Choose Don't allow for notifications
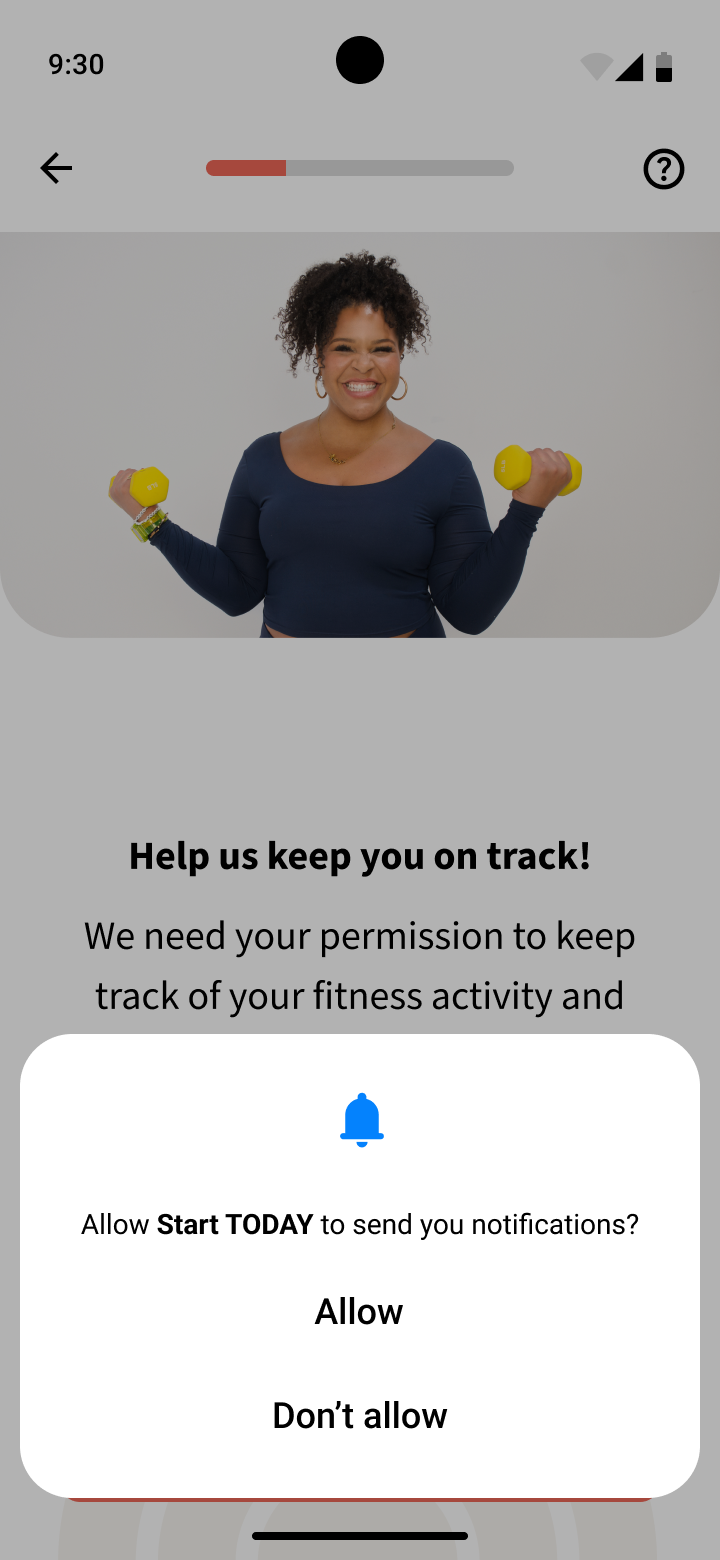This screenshot has height=1560, width=720. click(x=359, y=1415)
